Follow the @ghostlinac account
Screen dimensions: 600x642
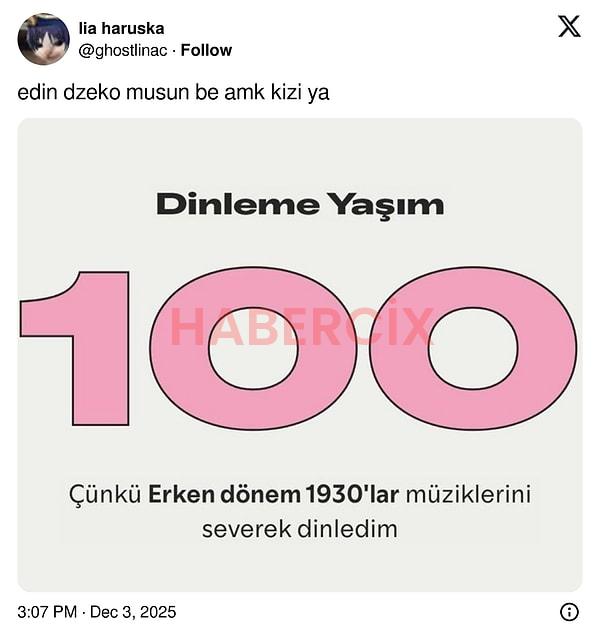pos(206,50)
